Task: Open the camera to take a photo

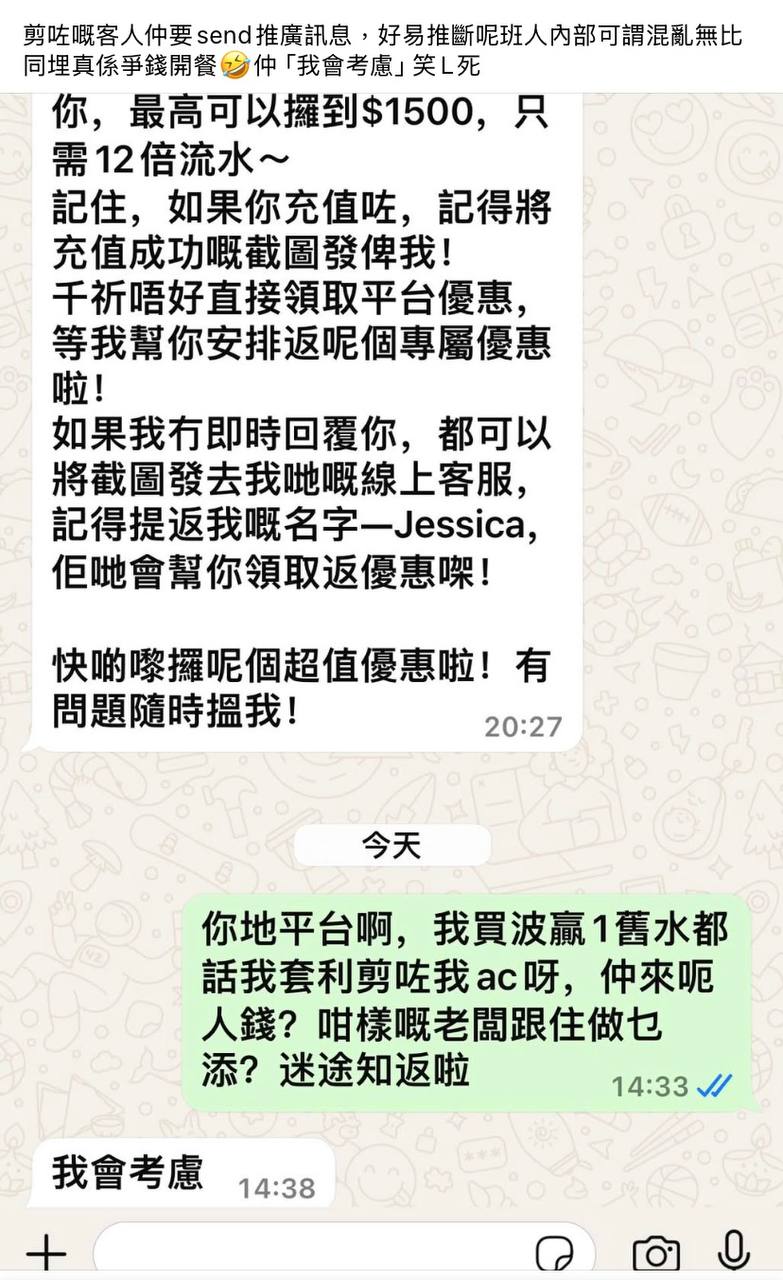Action: coord(656,1254)
